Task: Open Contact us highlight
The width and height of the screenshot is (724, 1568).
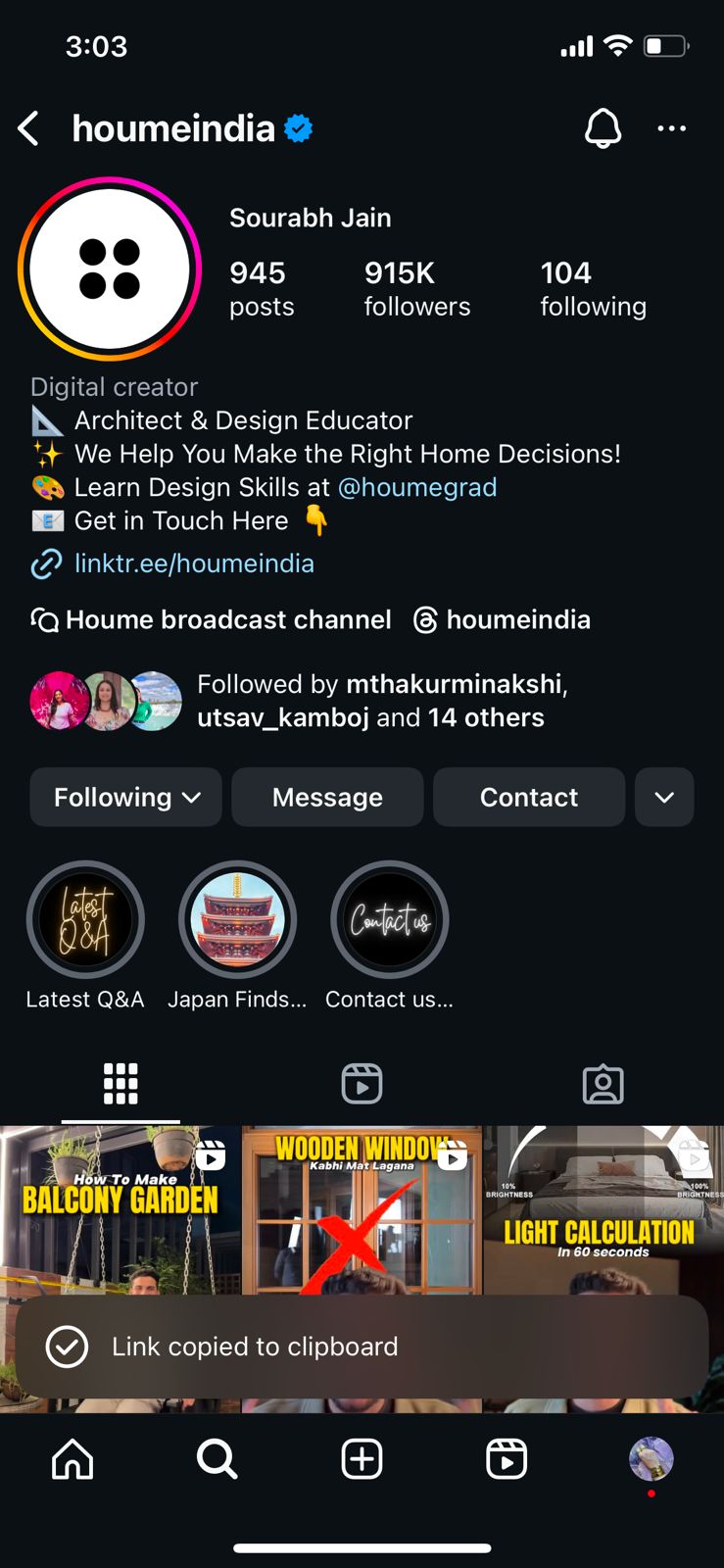Action: point(389,920)
